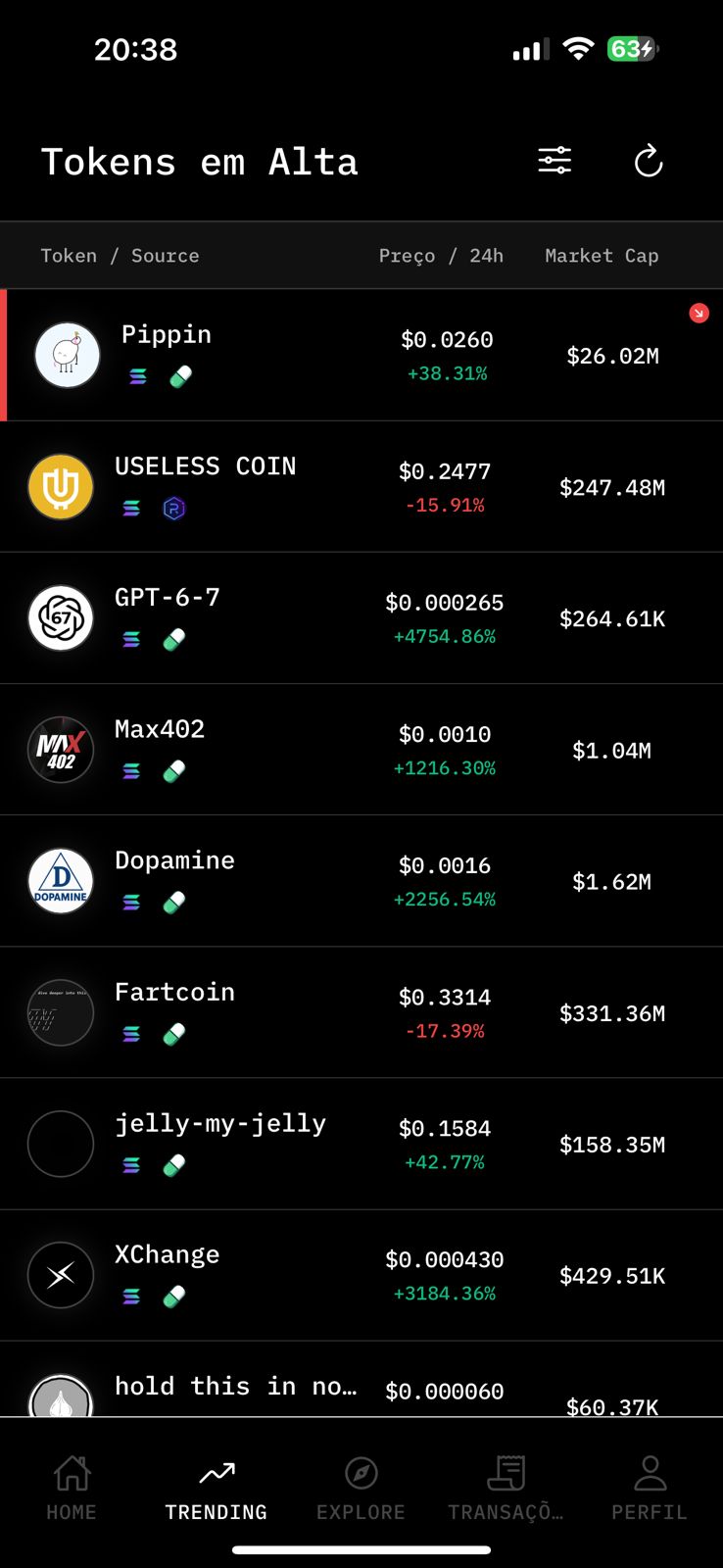Select the GPT-6-7 token
This screenshot has height=1568, width=723.
pyautogui.click(x=361, y=618)
